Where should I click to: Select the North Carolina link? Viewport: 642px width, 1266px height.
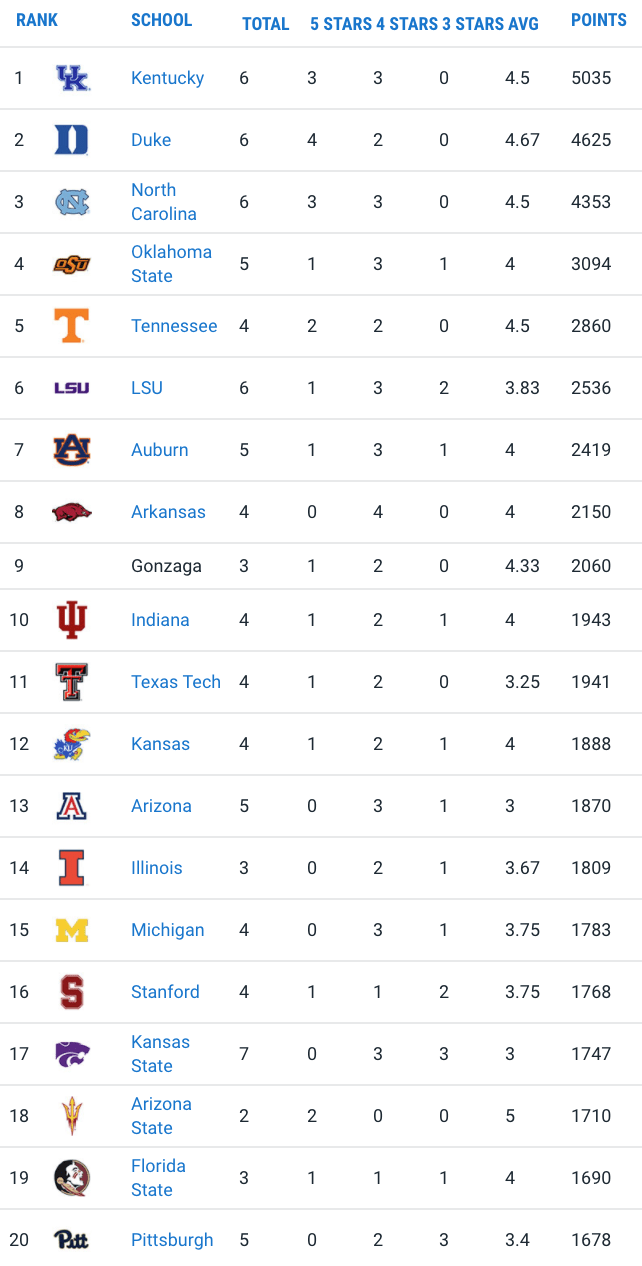(x=164, y=202)
